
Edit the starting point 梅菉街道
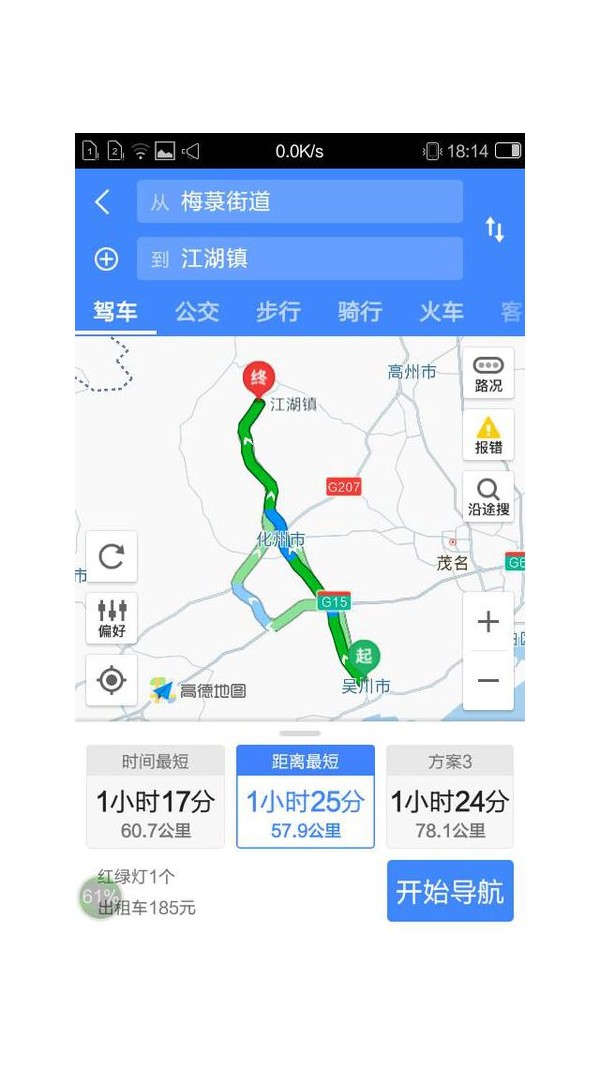coord(300,202)
